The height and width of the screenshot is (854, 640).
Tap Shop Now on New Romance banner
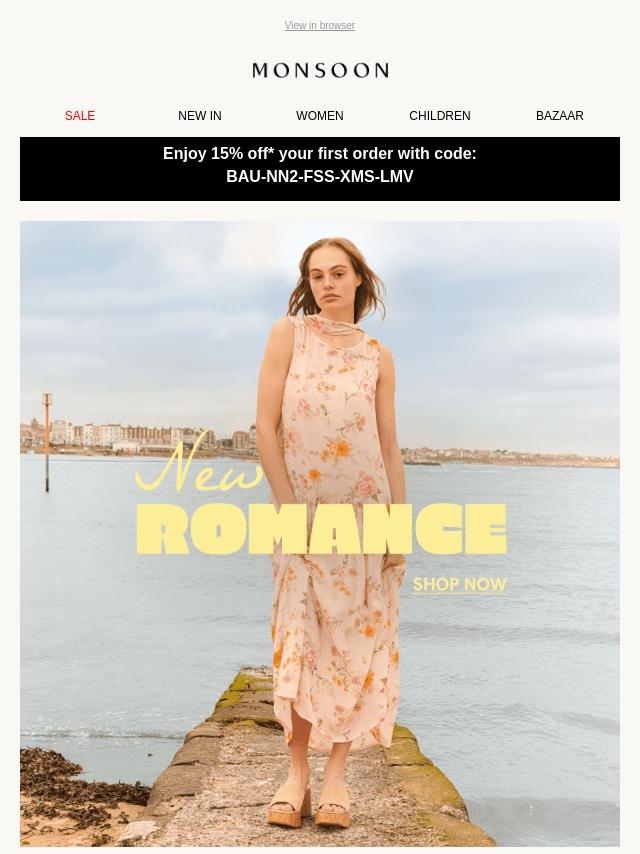click(459, 584)
